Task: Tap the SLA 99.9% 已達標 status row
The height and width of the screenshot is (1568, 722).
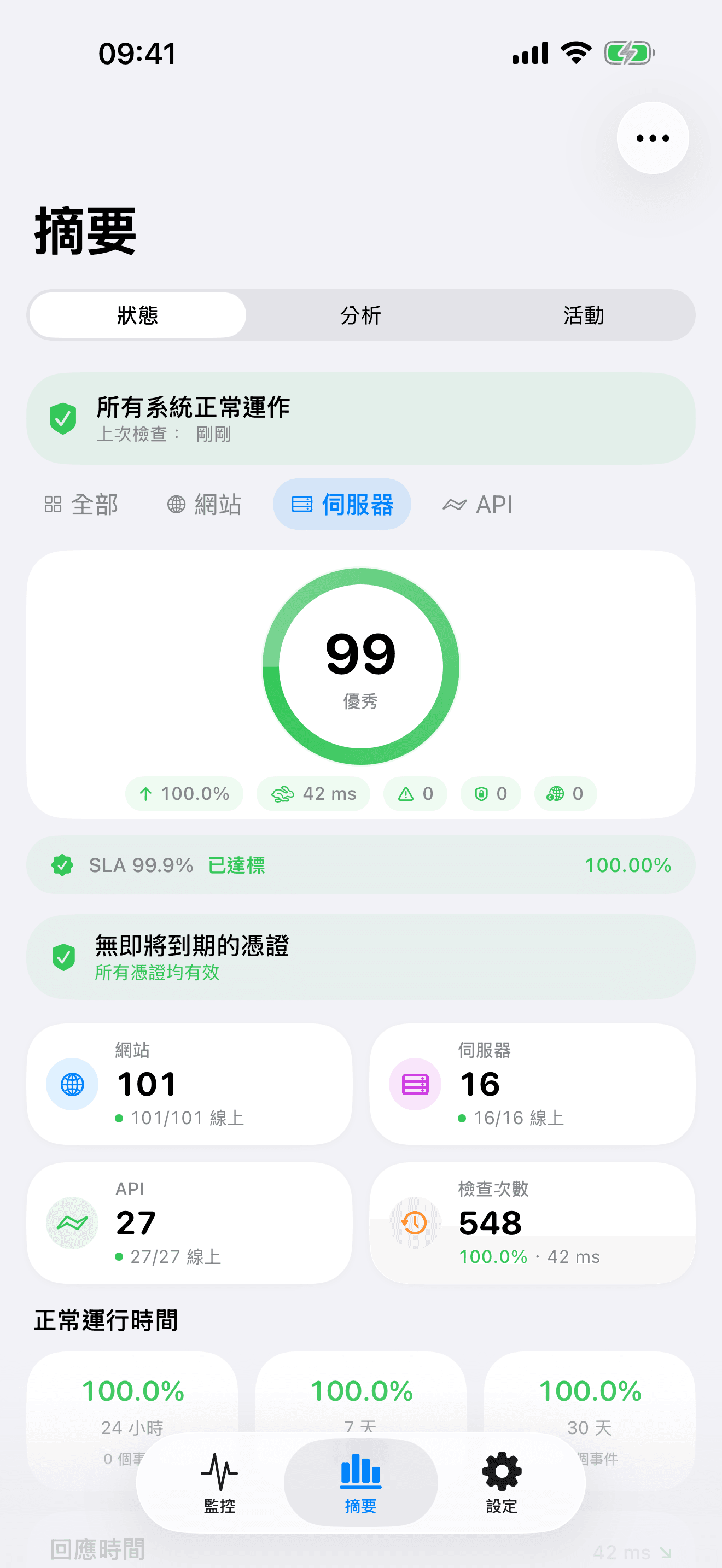Action: click(360, 865)
